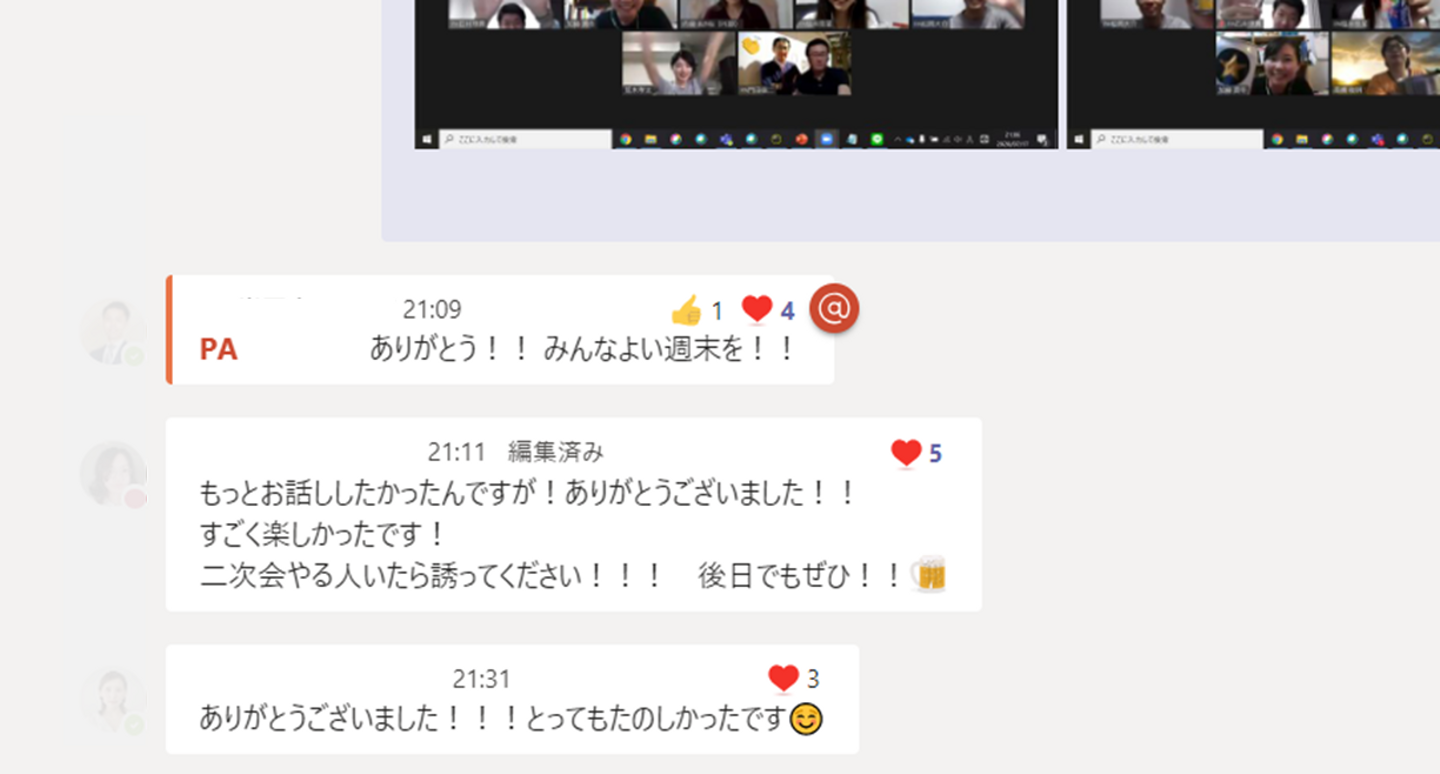
Task: Open the profile avatar next to the 21:09 message
Action: [113, 332]
